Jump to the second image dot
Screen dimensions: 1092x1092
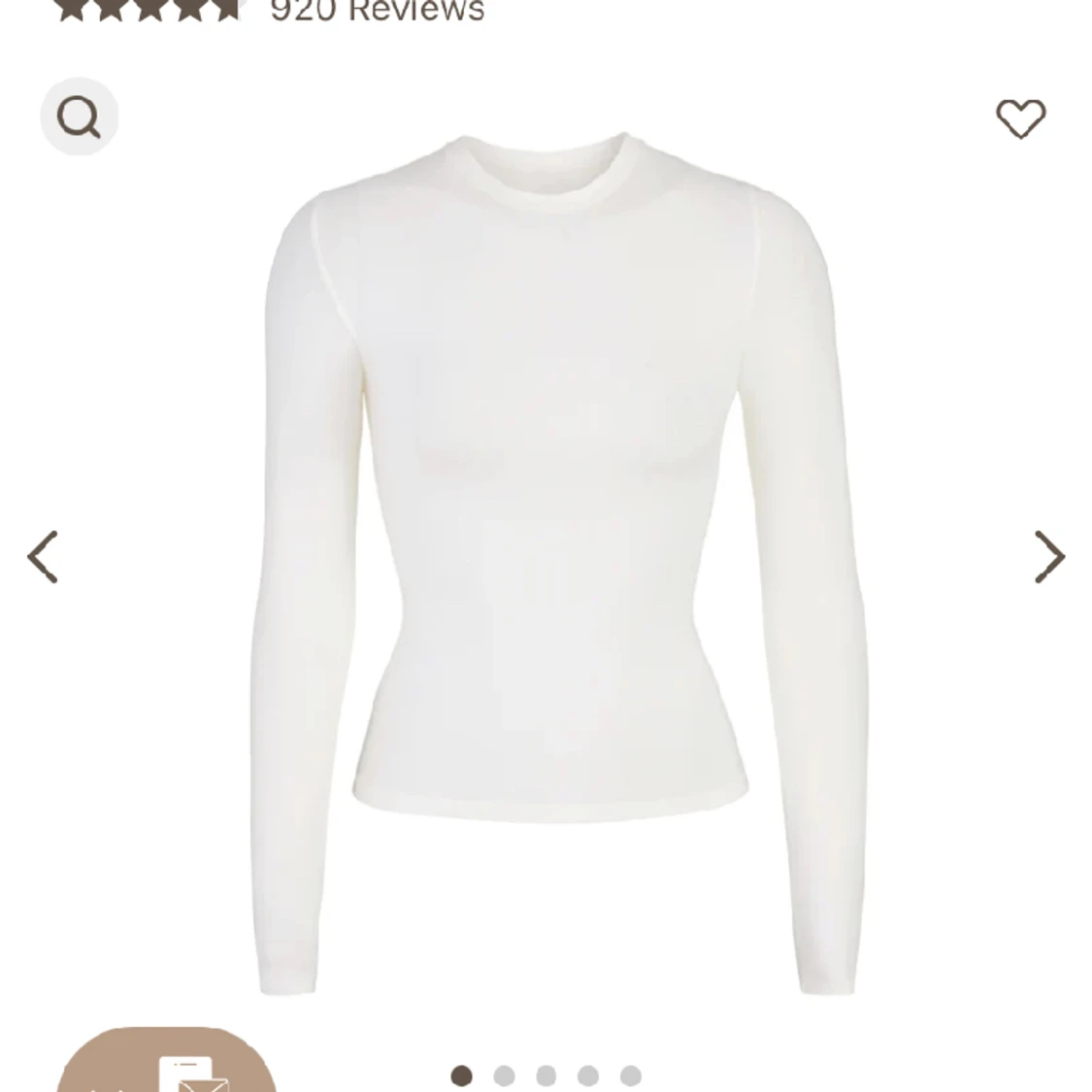coord(504,1075)
